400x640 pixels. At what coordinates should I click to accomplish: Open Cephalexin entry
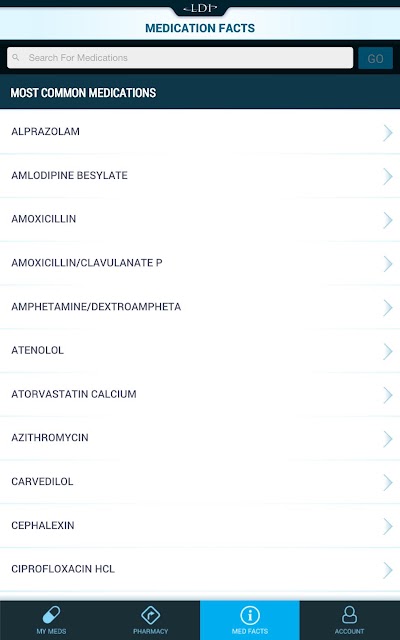pyautogui.click(x=200, y=525)
